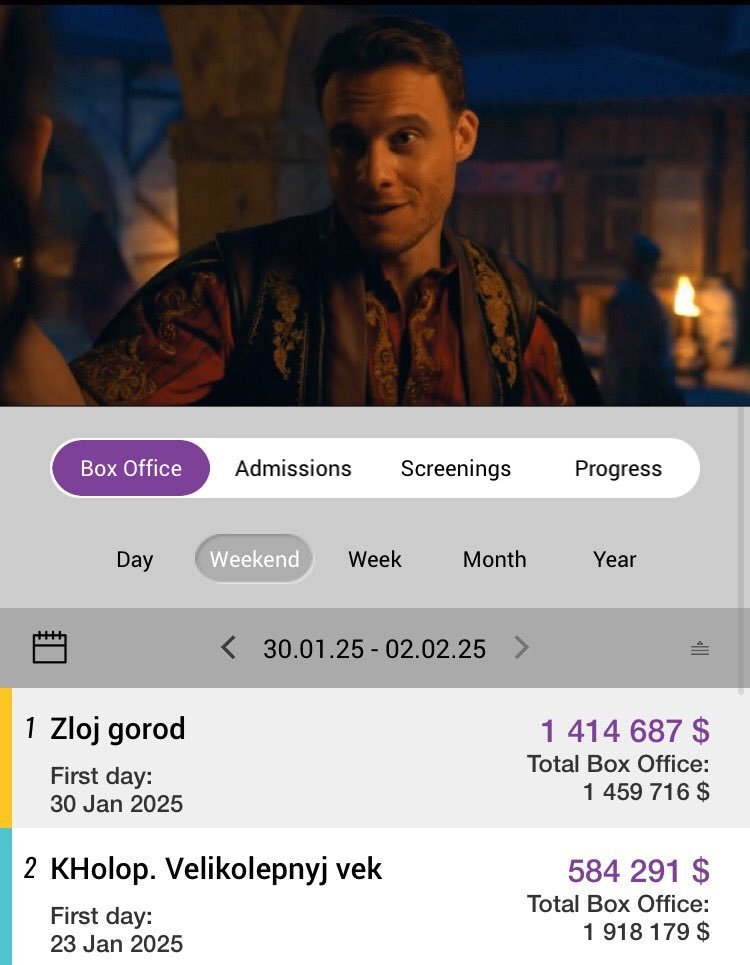Show the Year period
Screen dimensions: 750x965
[x=614, y=559]
